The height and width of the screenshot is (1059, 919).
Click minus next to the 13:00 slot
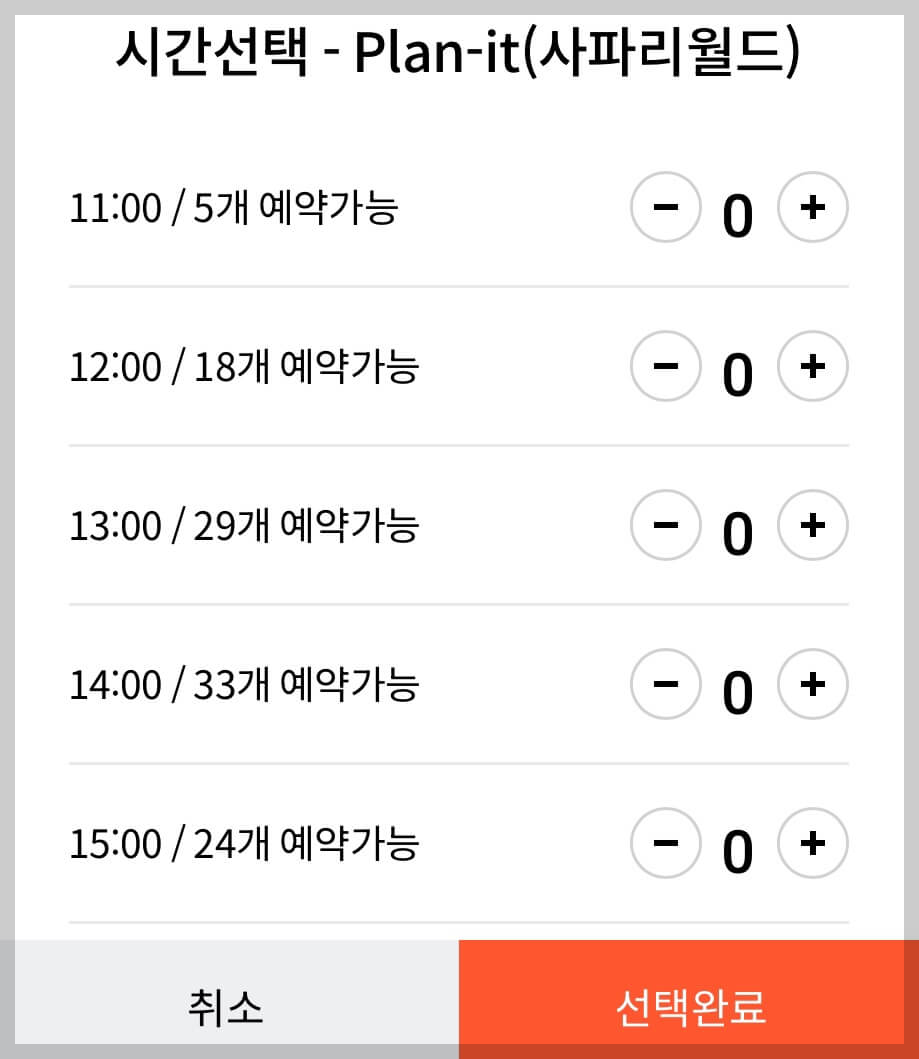pyautogui.click(x=666, y=525)
